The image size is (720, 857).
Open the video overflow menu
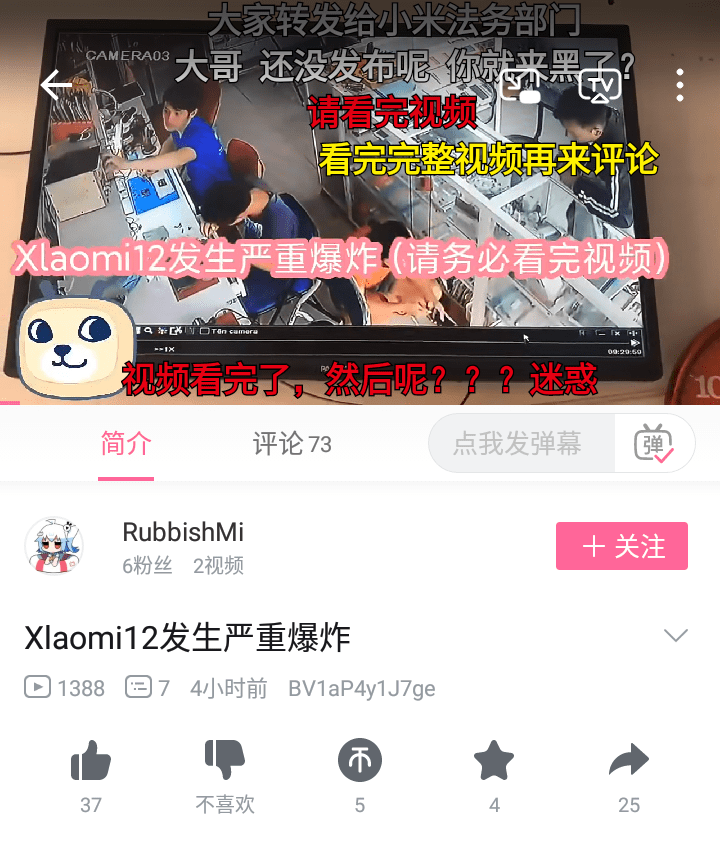(x=680, y=86)
